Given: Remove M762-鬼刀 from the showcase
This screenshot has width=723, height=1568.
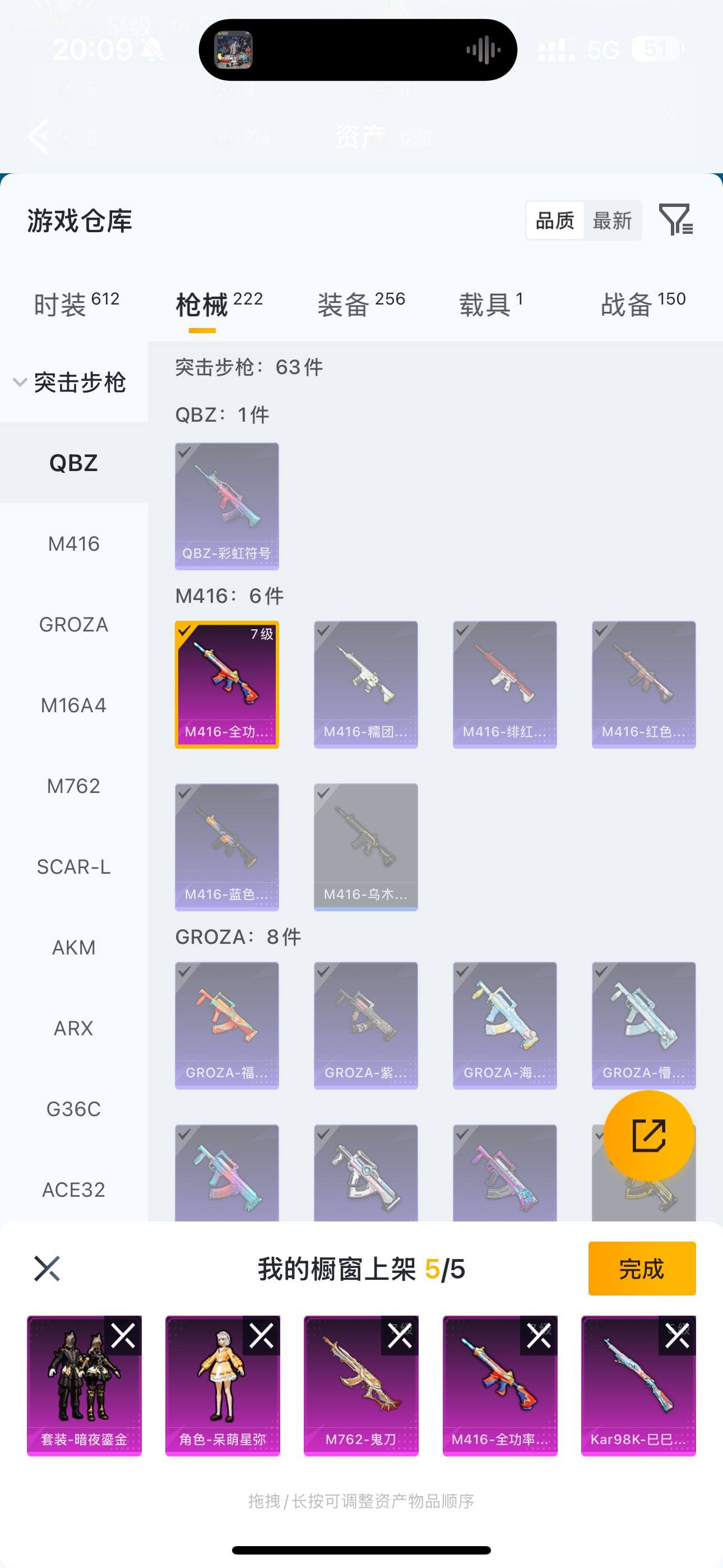Looking at the screenshot, I should [400, 1336].
